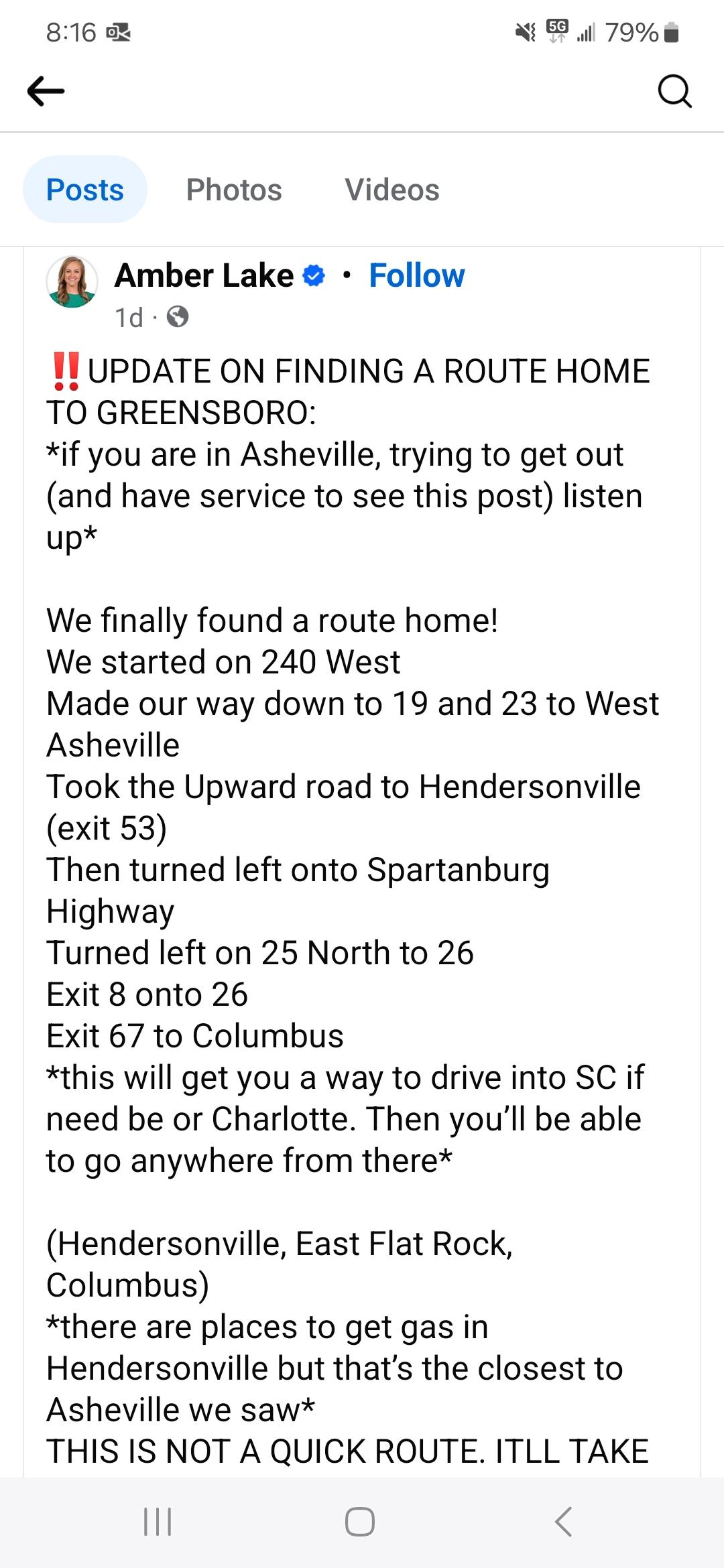The width and height of the screenshot is (724, 1568).
Task: Tap the system home button
Action: 360,1521
